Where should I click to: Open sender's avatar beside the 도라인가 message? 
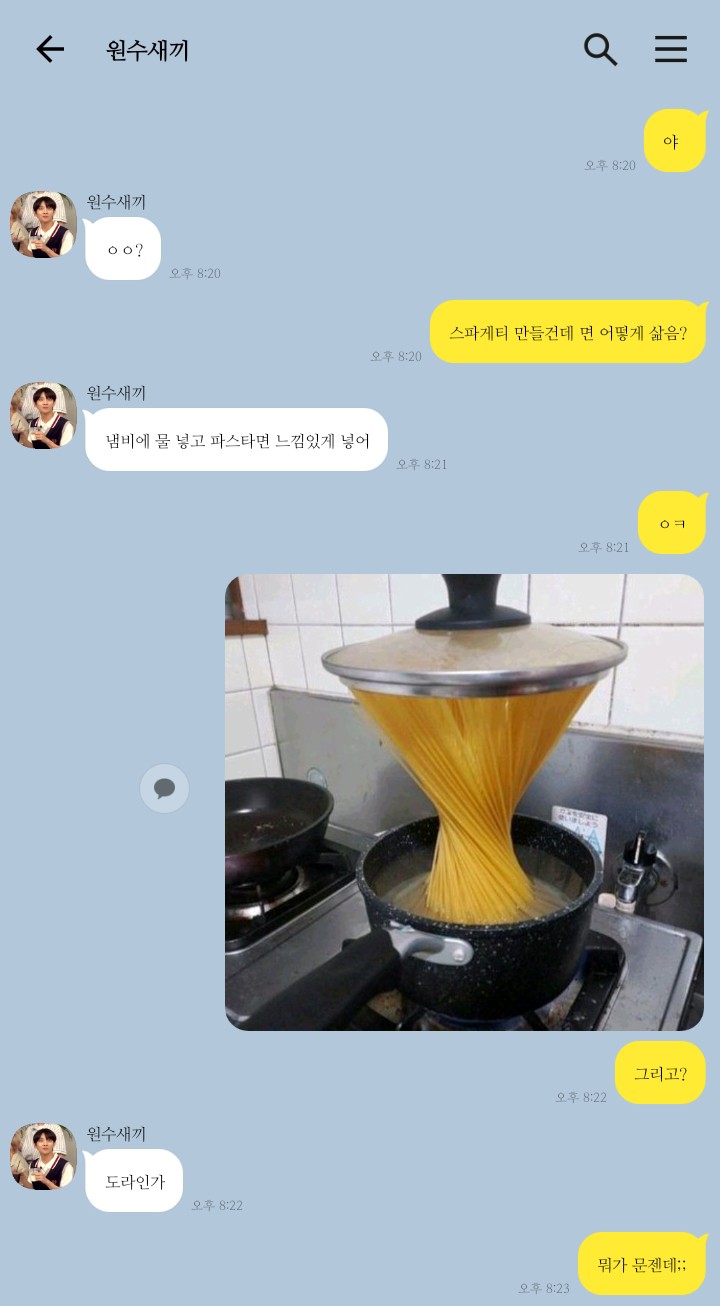click(44, 1156)
